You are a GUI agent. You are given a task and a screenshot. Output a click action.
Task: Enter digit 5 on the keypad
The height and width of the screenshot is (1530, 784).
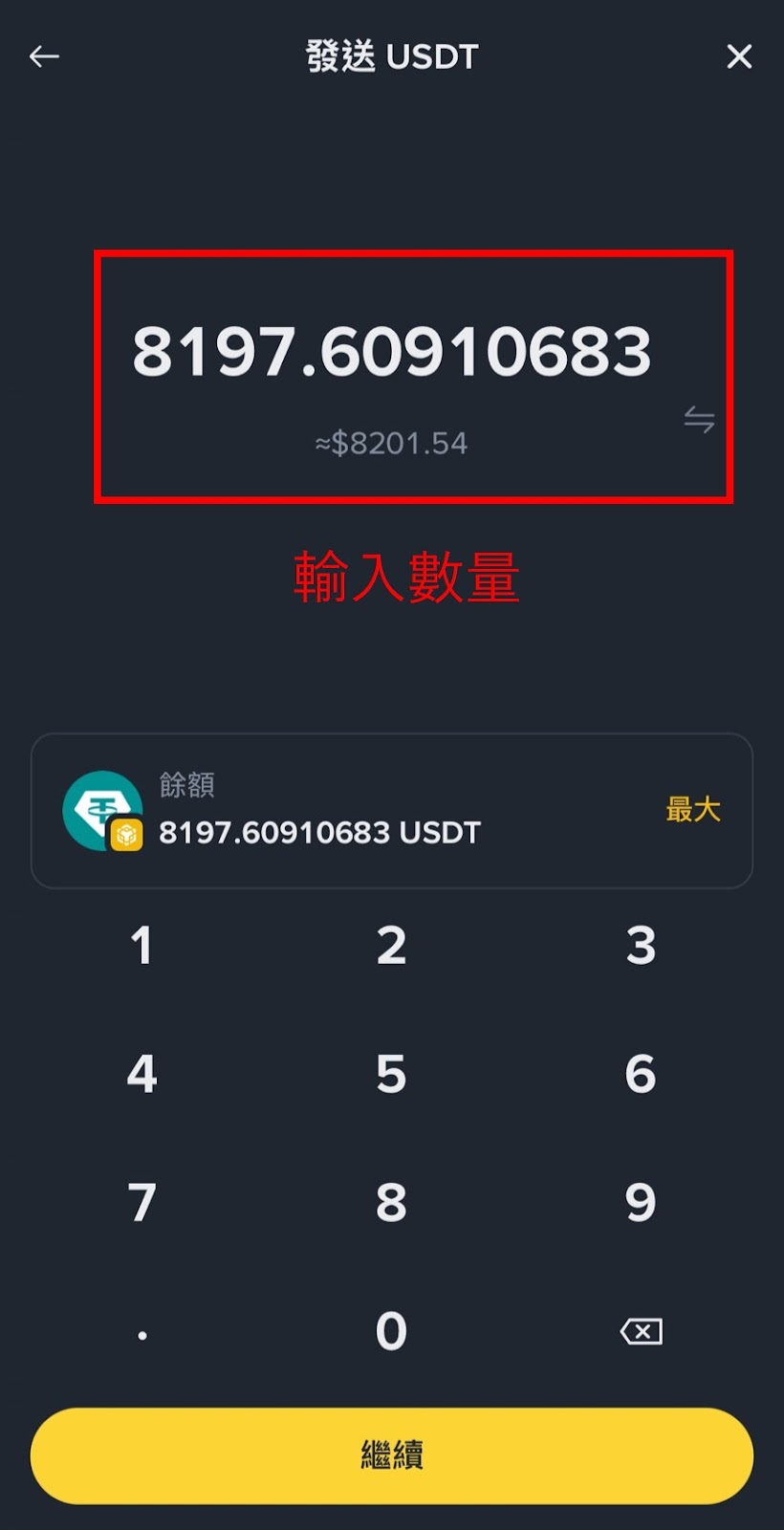pyautogui.click(x=391, y=1074)
